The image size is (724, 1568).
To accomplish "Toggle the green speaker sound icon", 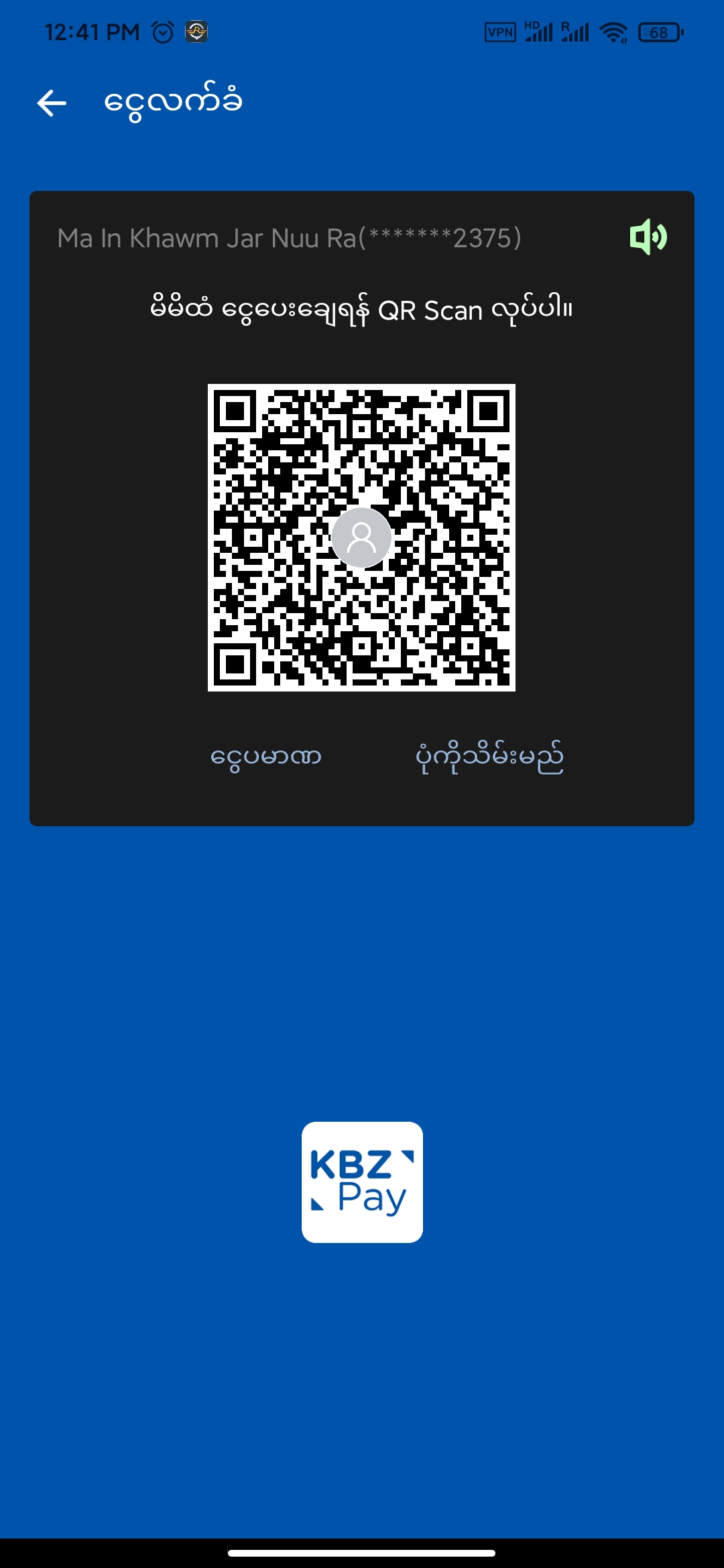I will point(648,237).
